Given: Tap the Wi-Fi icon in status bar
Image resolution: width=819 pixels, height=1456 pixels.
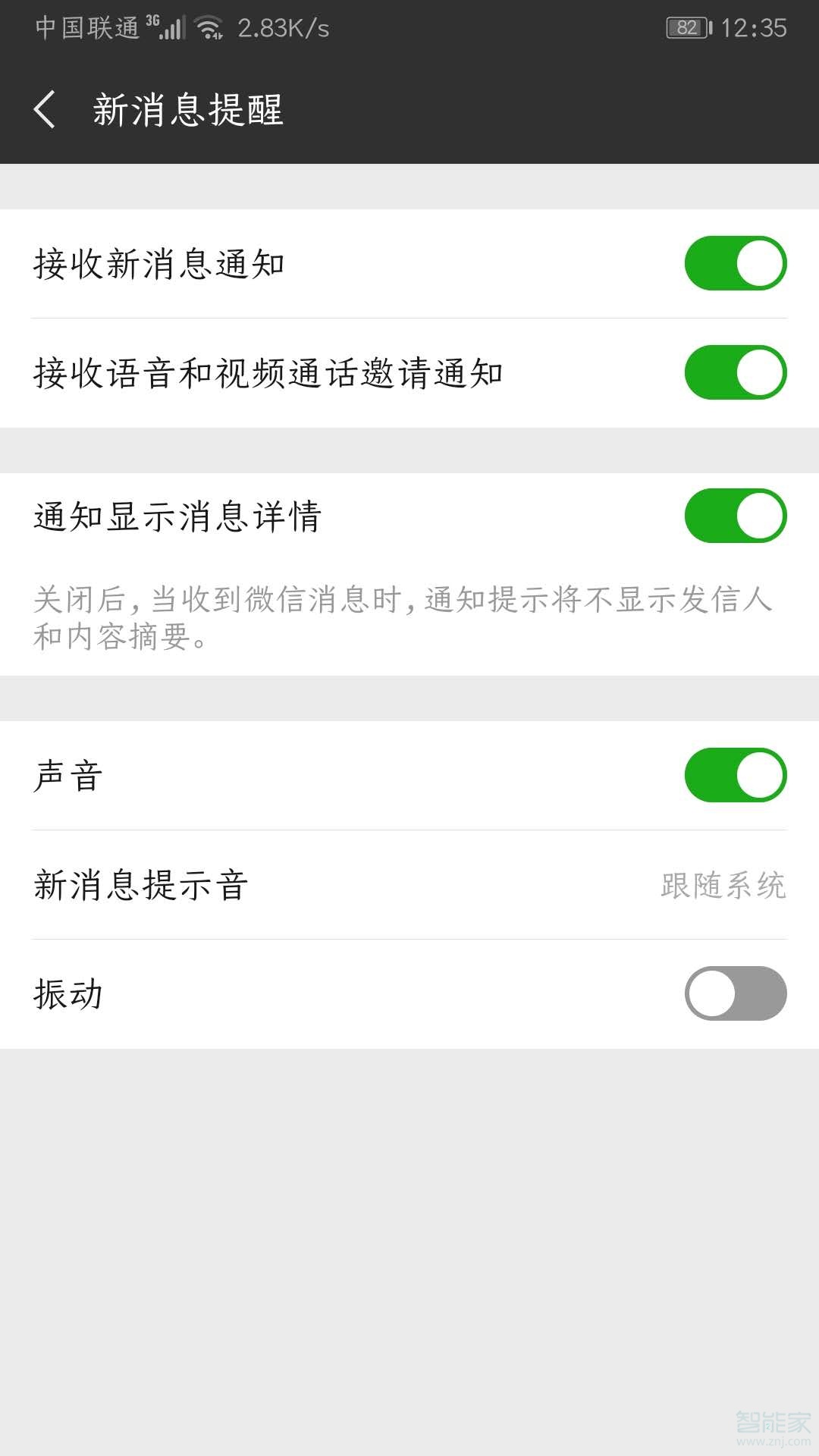Looking at the screenshot, I should click(206, 27).
